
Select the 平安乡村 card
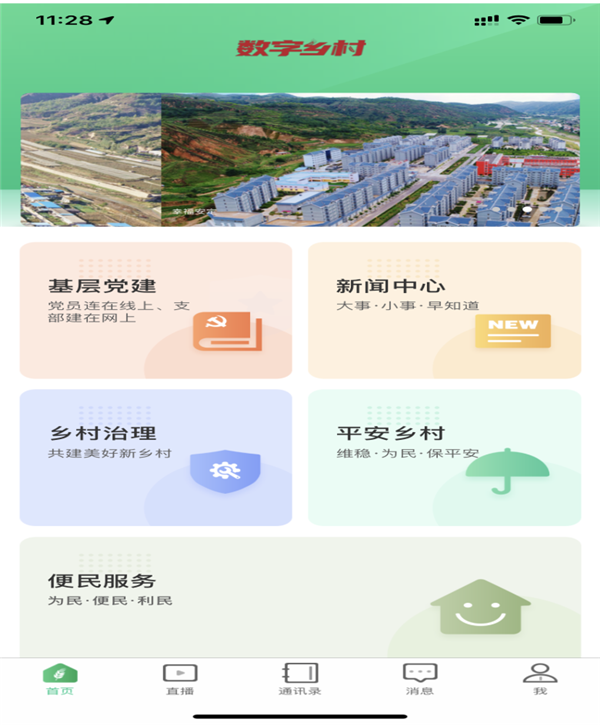tap(444, 457)
